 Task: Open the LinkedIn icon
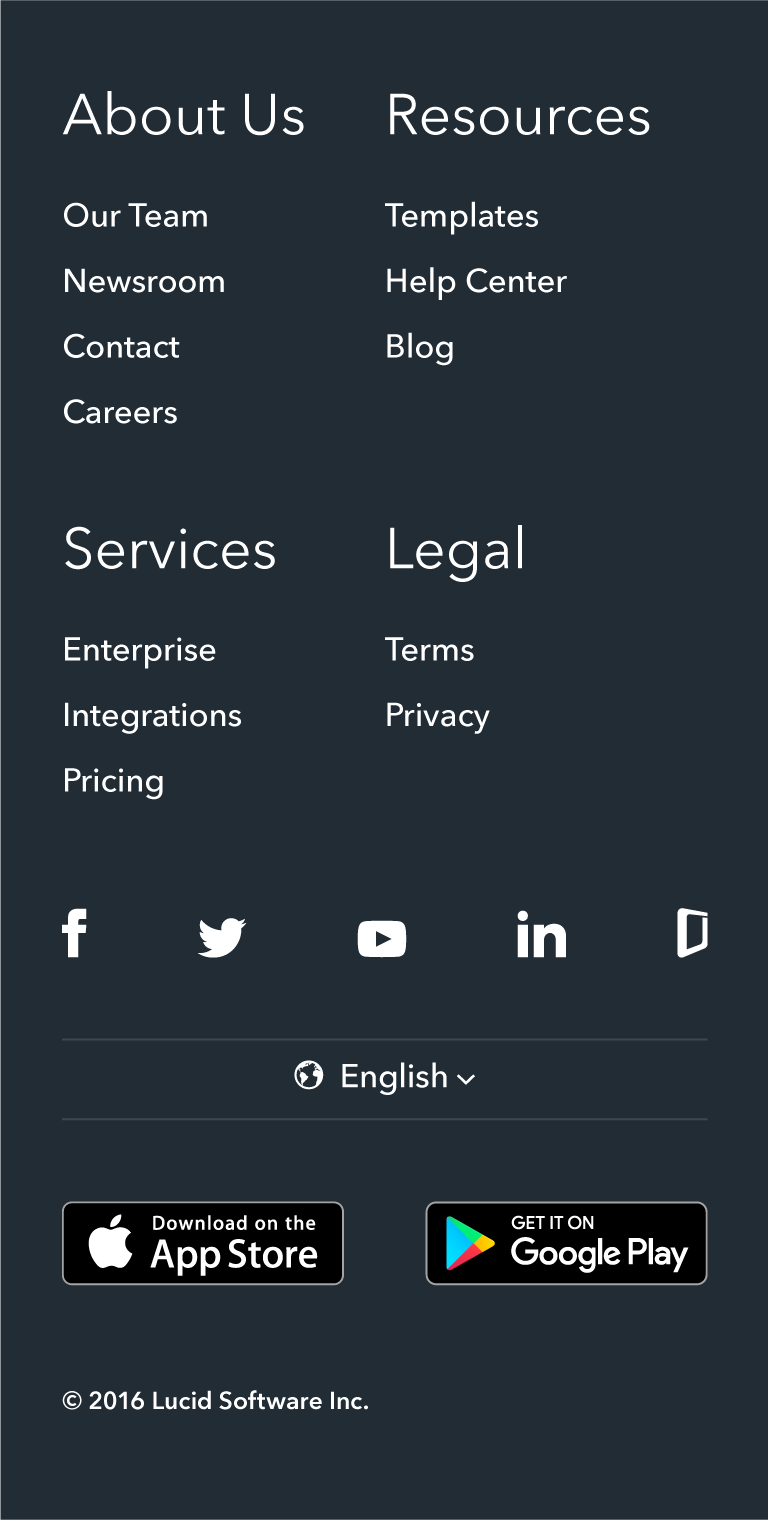pos(542,934)
